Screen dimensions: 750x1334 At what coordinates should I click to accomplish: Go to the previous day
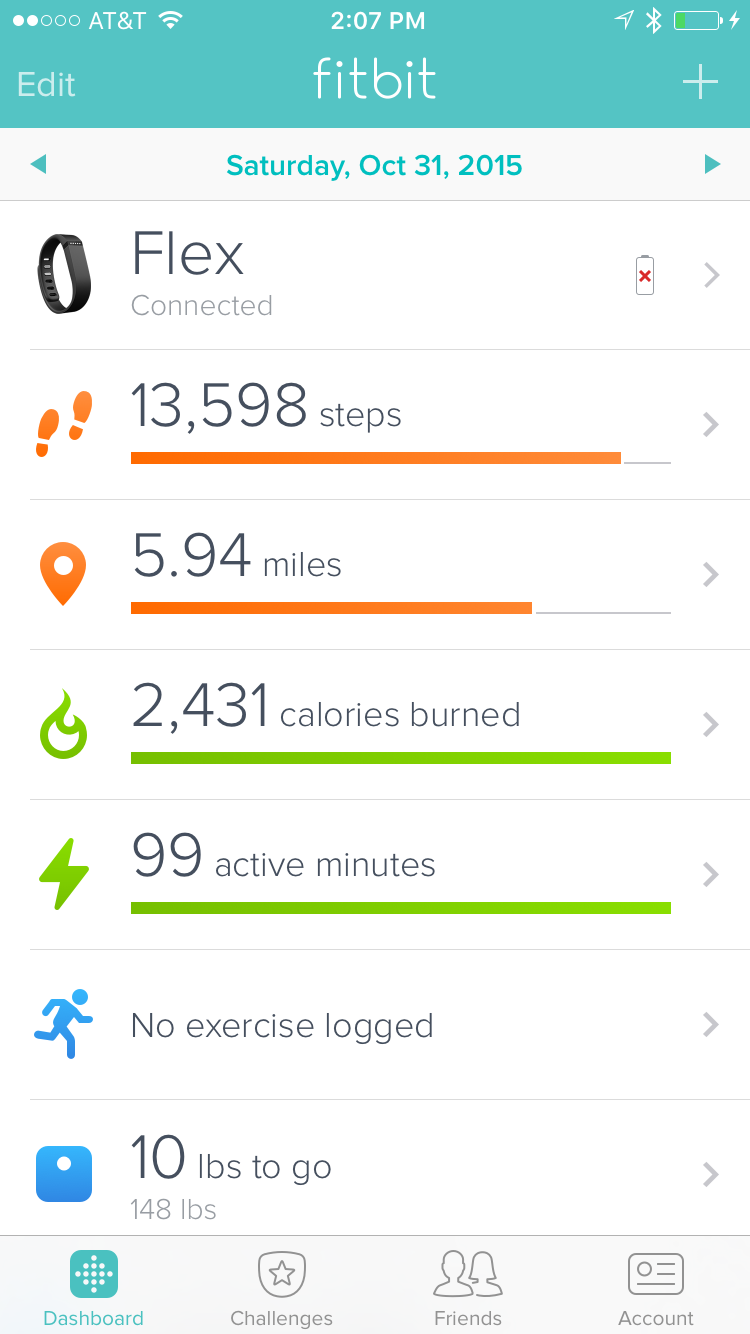click(38, 164)
